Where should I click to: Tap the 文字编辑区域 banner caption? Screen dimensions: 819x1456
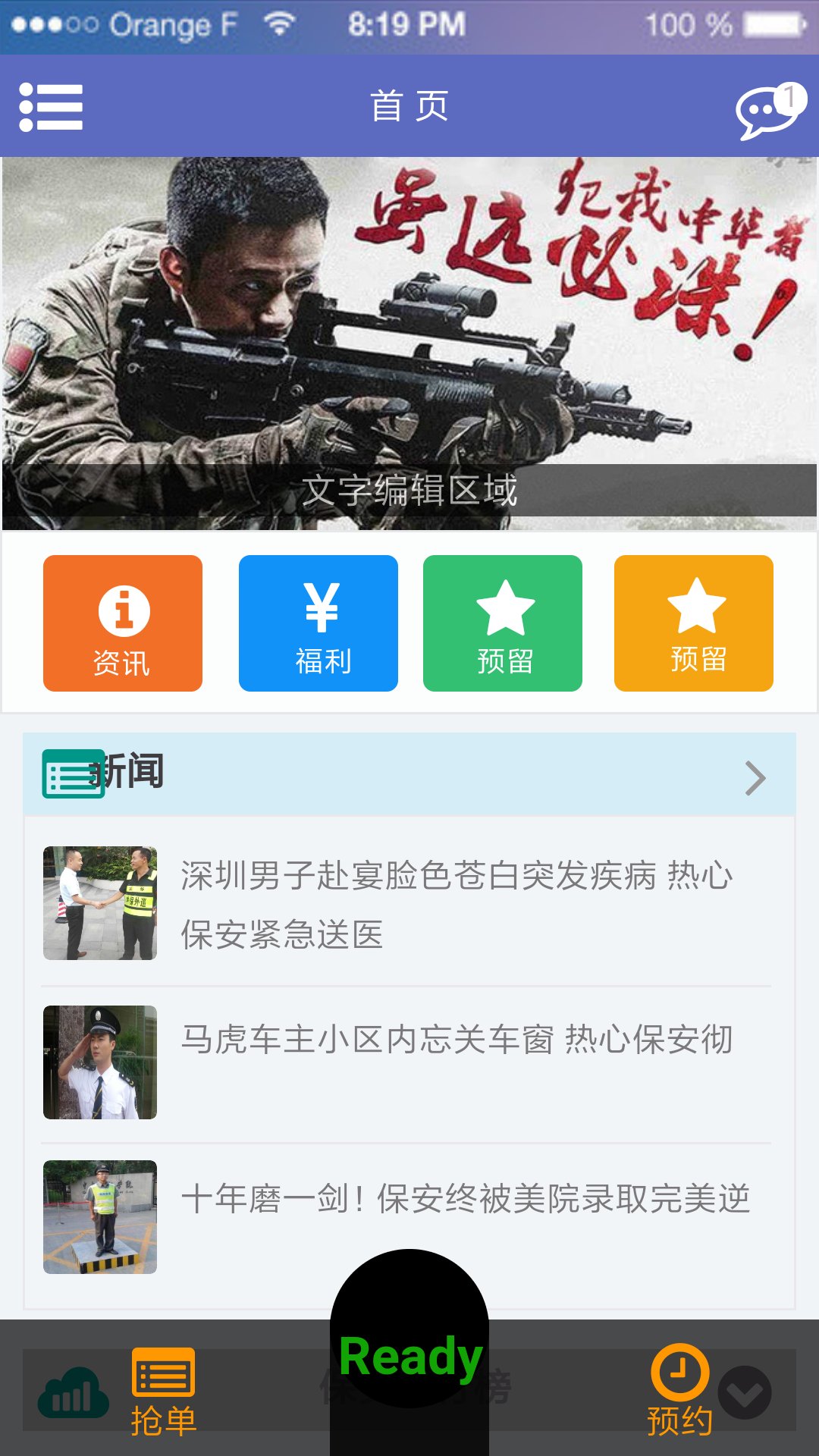coord(409,491)
